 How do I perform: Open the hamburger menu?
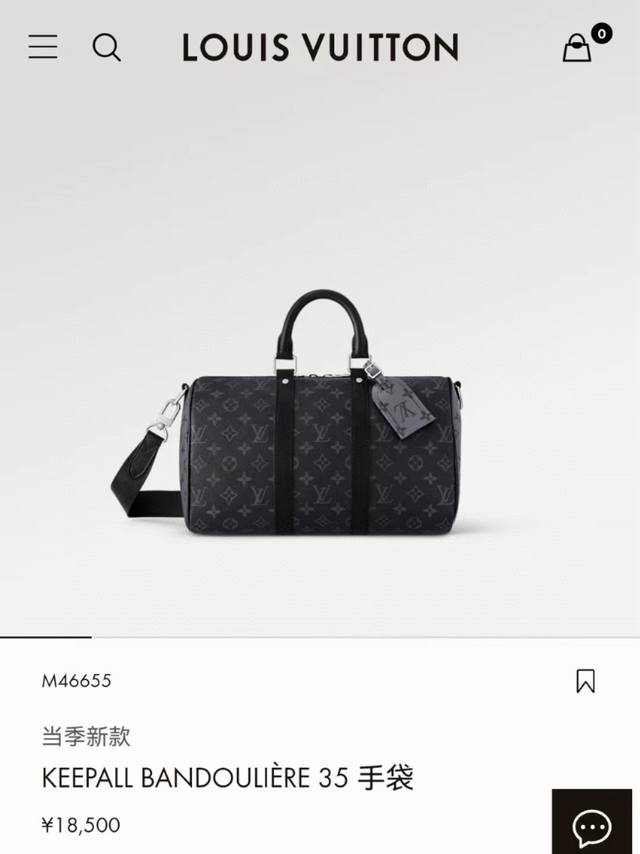43,46
